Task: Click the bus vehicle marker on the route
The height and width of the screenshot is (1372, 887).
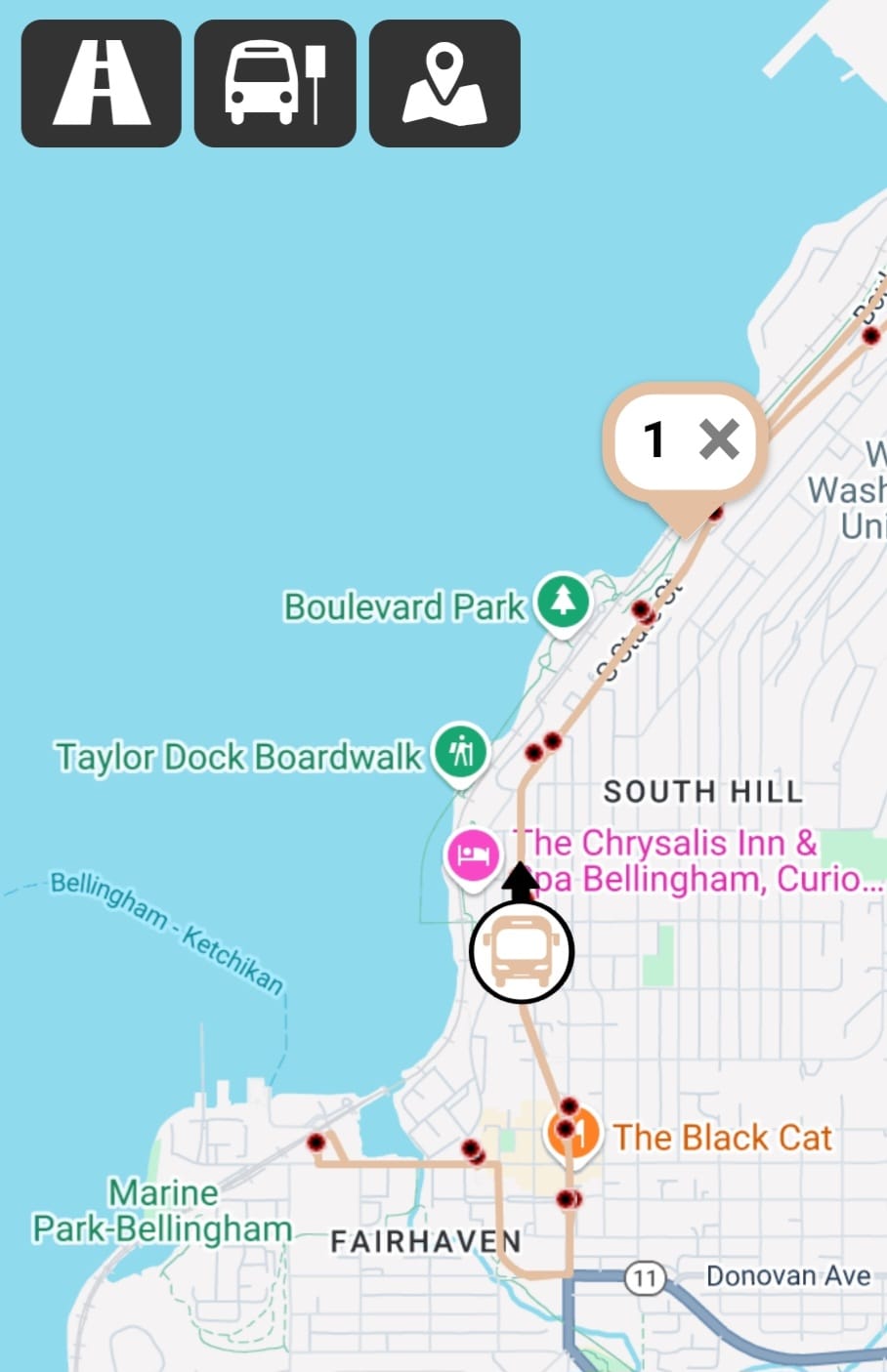Action: pyautogui.click(x=522, y=952)
